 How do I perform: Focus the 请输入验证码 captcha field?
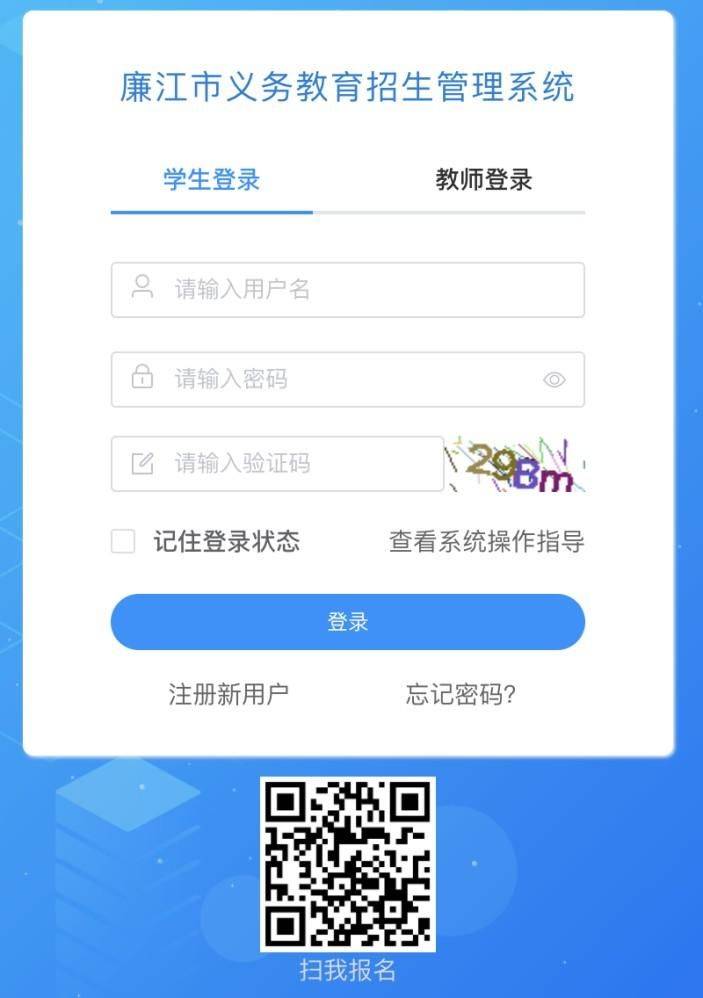pyautogui.click(x=290, y=464)
